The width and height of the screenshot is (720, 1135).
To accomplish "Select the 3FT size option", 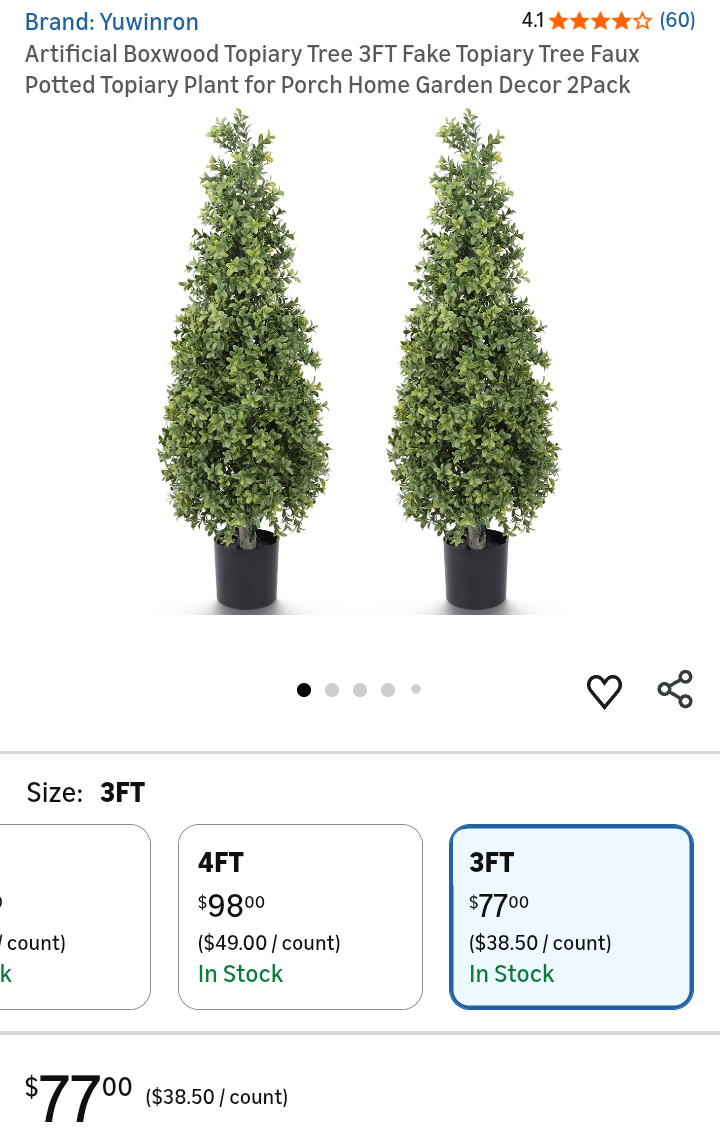I will [x=571, y=917].
